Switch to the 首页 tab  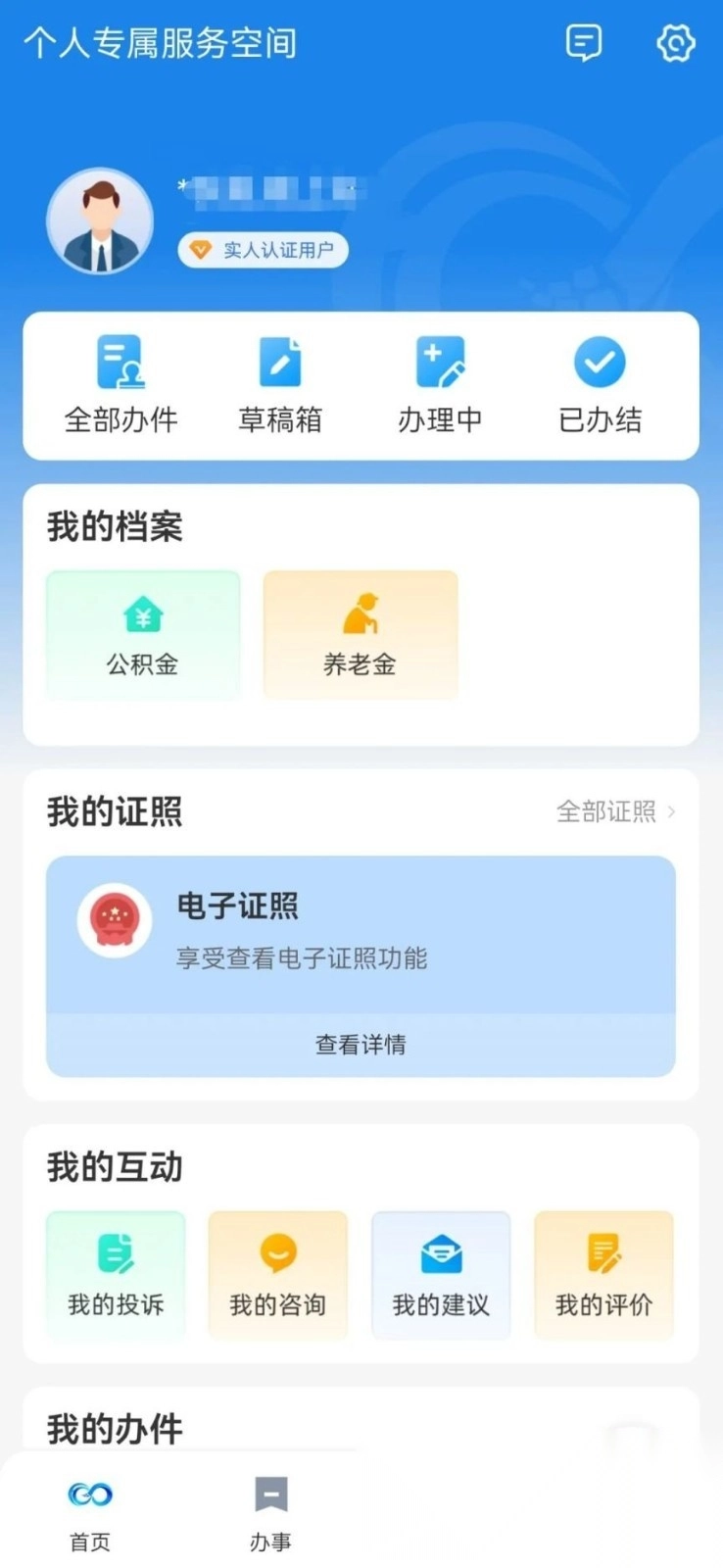(x=90, y=1514)
